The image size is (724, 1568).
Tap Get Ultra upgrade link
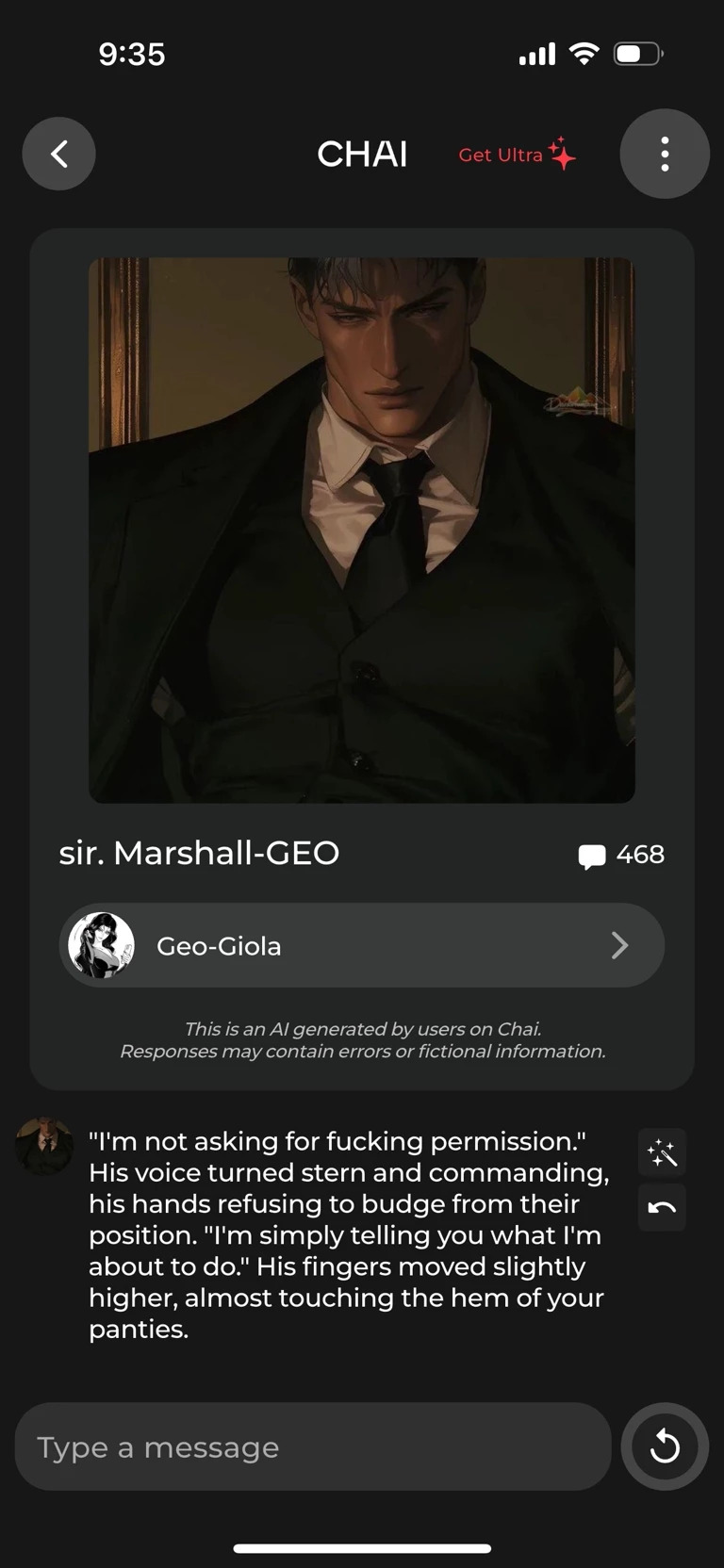click(x=516, y=155)
